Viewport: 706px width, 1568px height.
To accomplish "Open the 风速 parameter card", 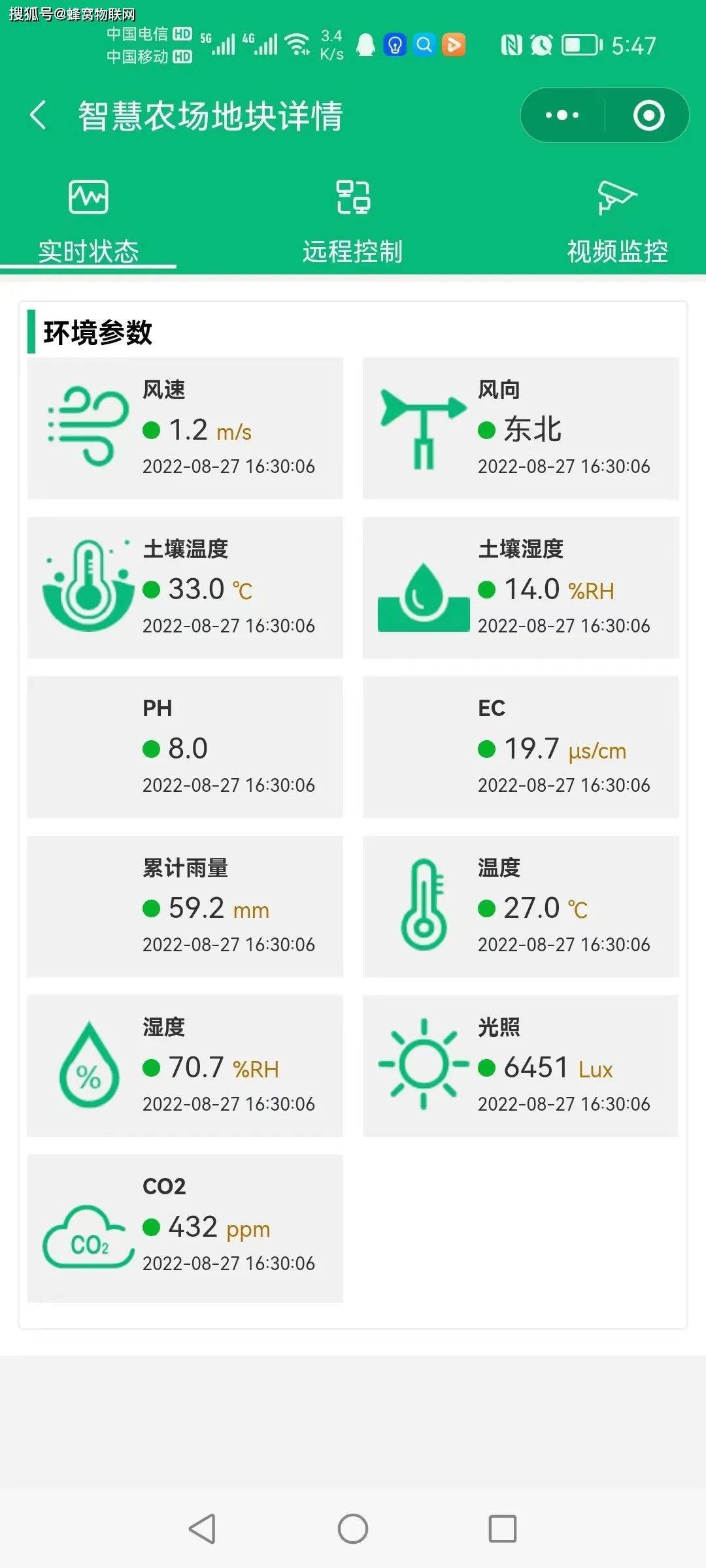I will point(185,429).
